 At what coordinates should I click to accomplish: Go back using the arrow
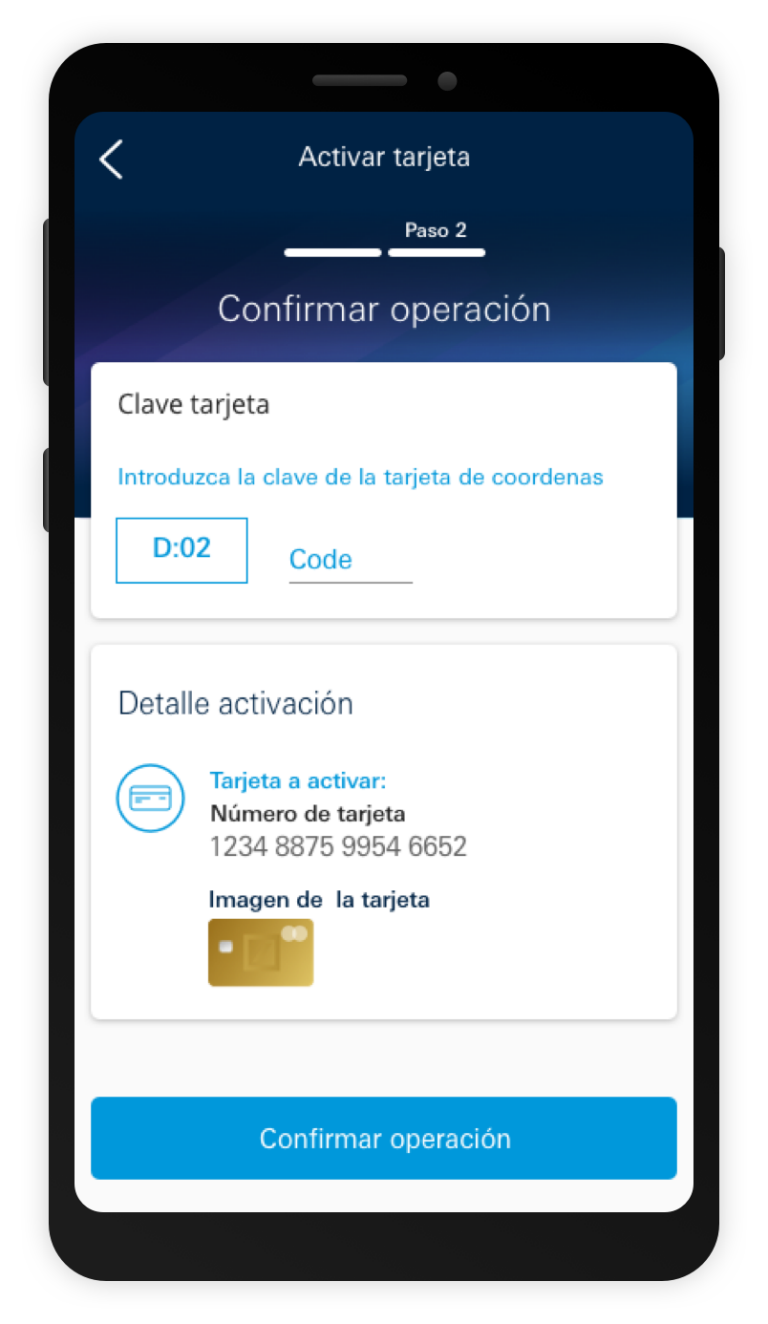(x=111, y=159)
